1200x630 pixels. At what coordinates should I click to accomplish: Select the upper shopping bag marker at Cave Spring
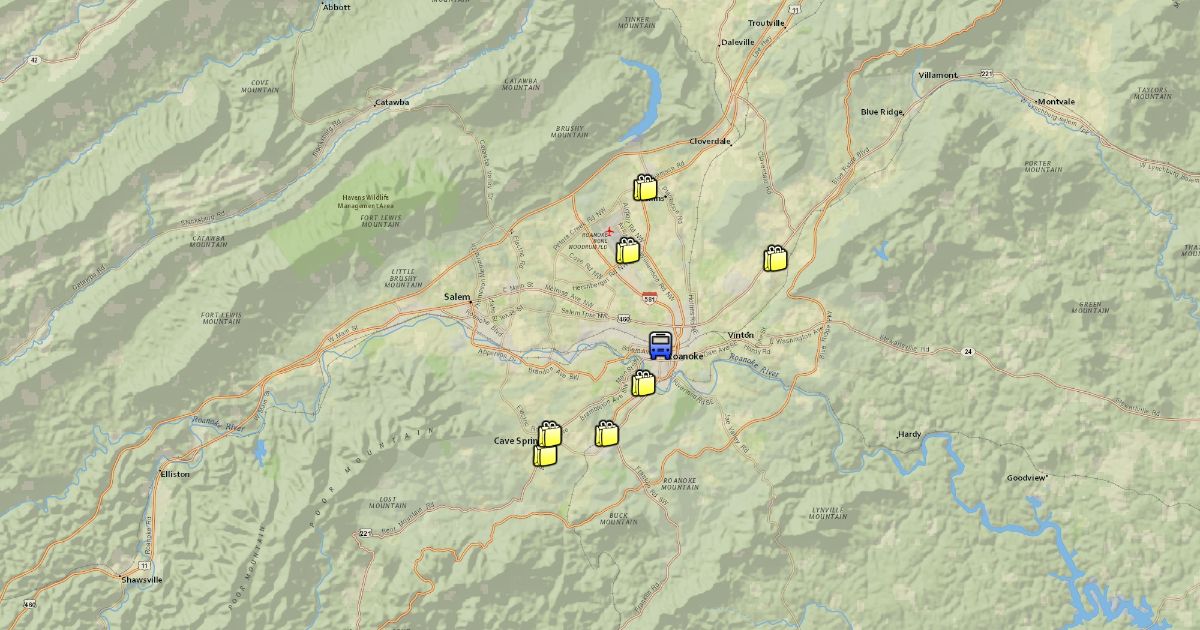pyautogui.click(x=550, y=433)
